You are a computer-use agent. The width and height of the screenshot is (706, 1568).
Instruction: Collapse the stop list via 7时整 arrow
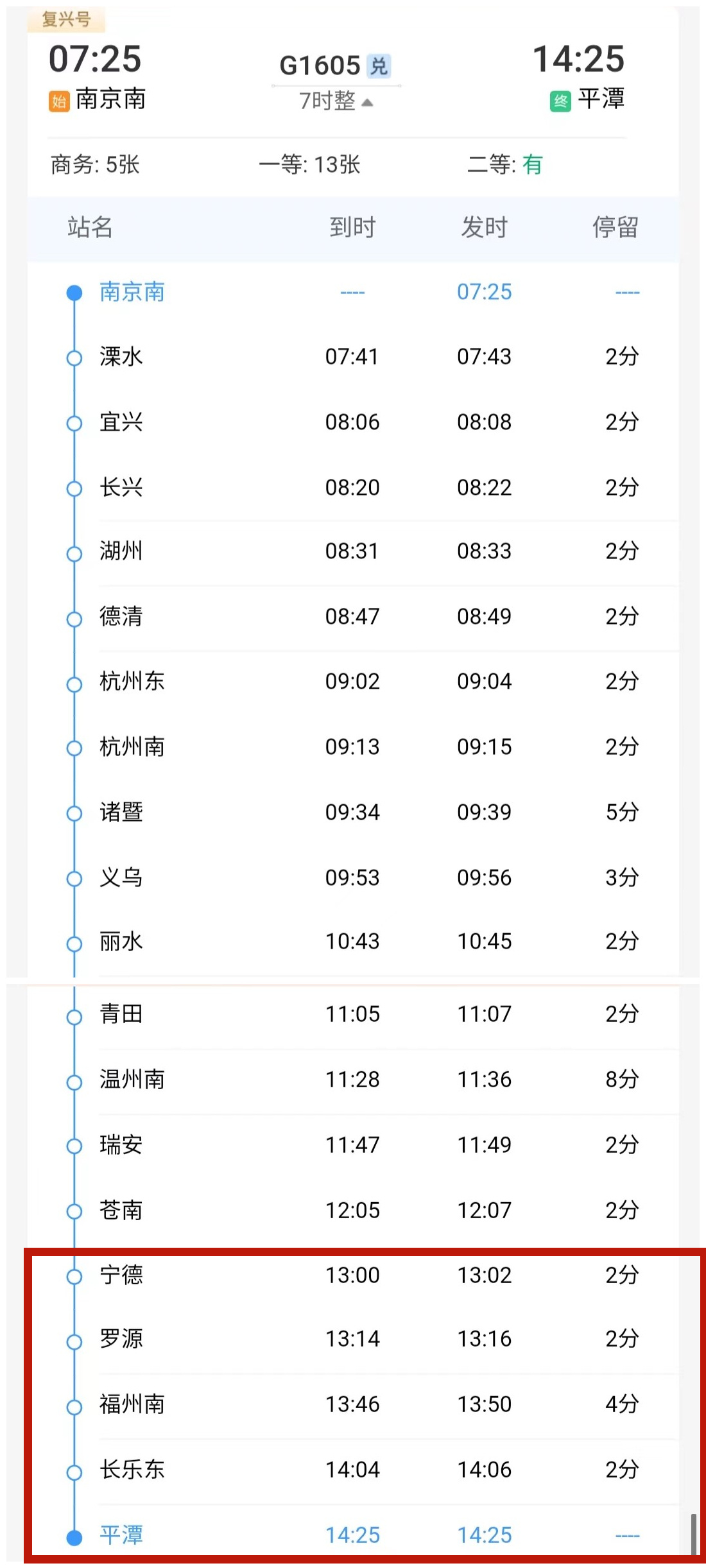click(x=367, y=103)
